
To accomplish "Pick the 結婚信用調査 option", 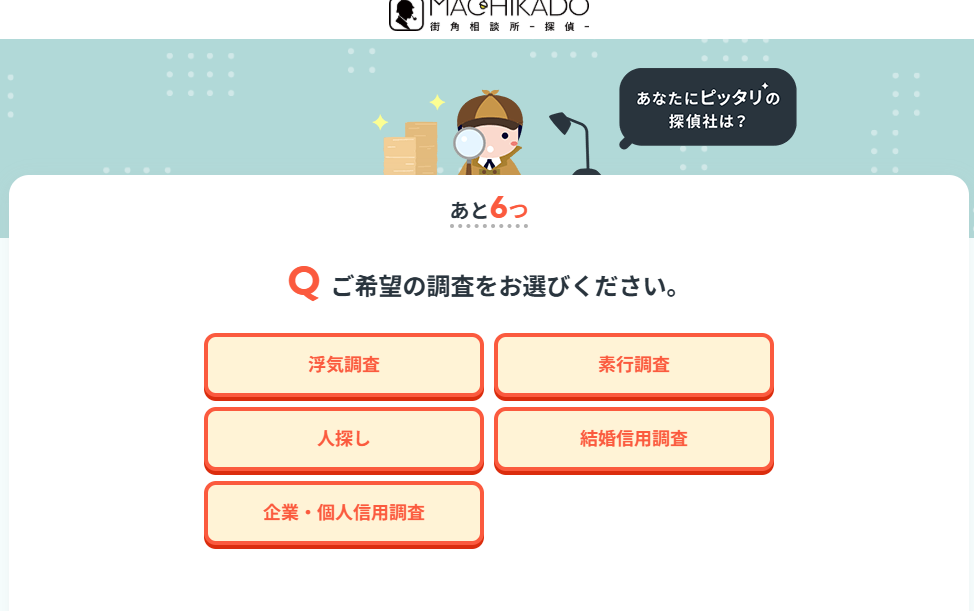I will click(x=634, y=440).
